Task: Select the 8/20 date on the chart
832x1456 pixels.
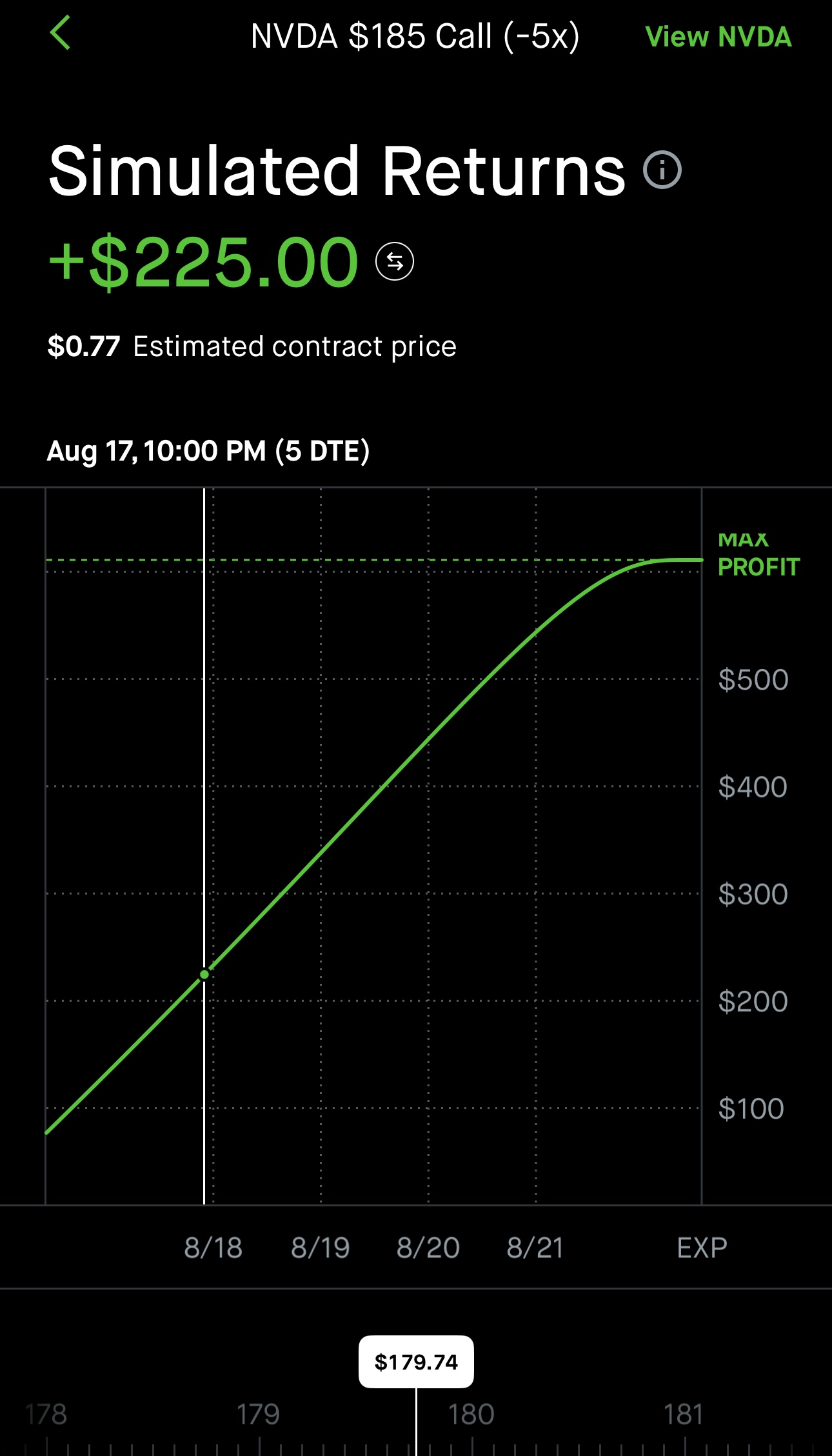Action: (x=428, y=1247)
